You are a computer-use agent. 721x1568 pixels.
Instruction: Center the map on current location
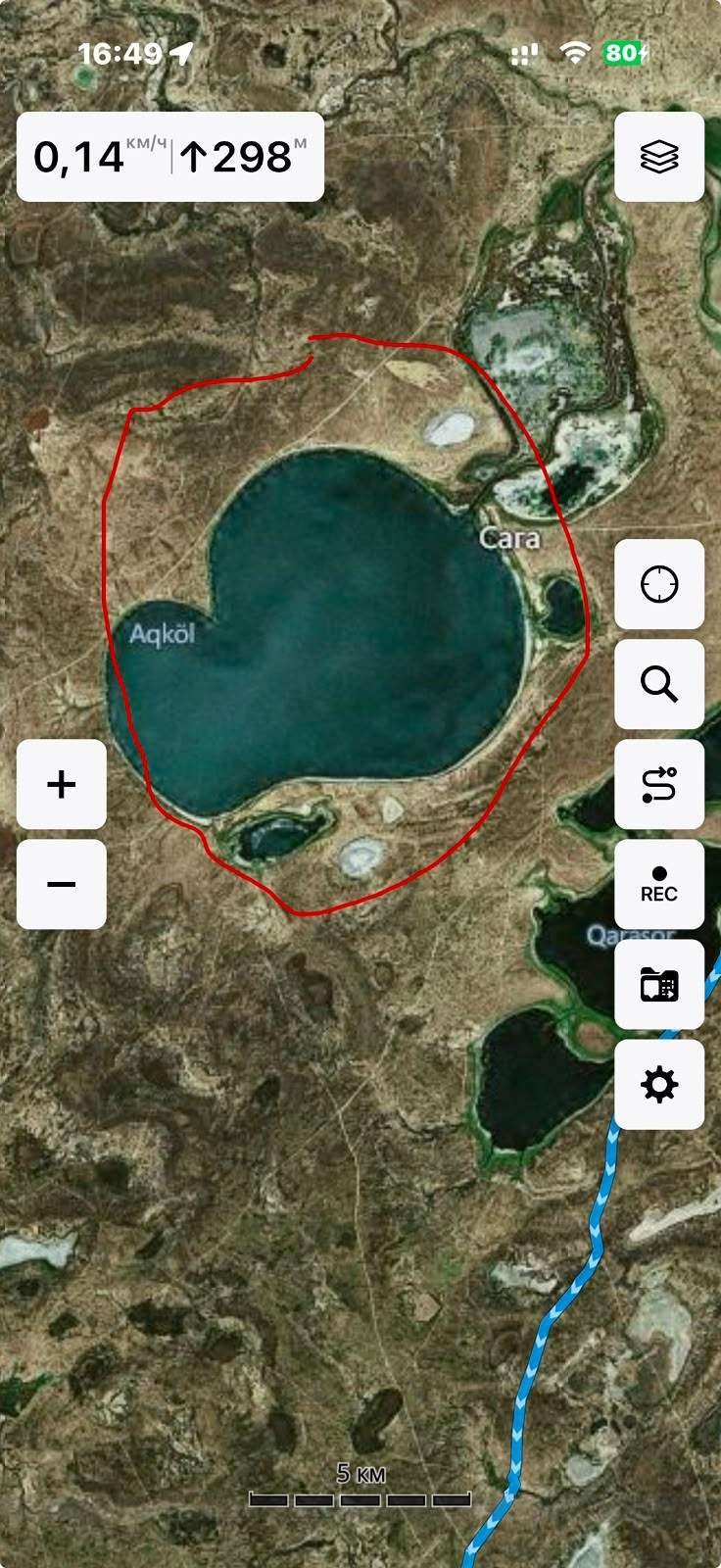click(659, 584)
